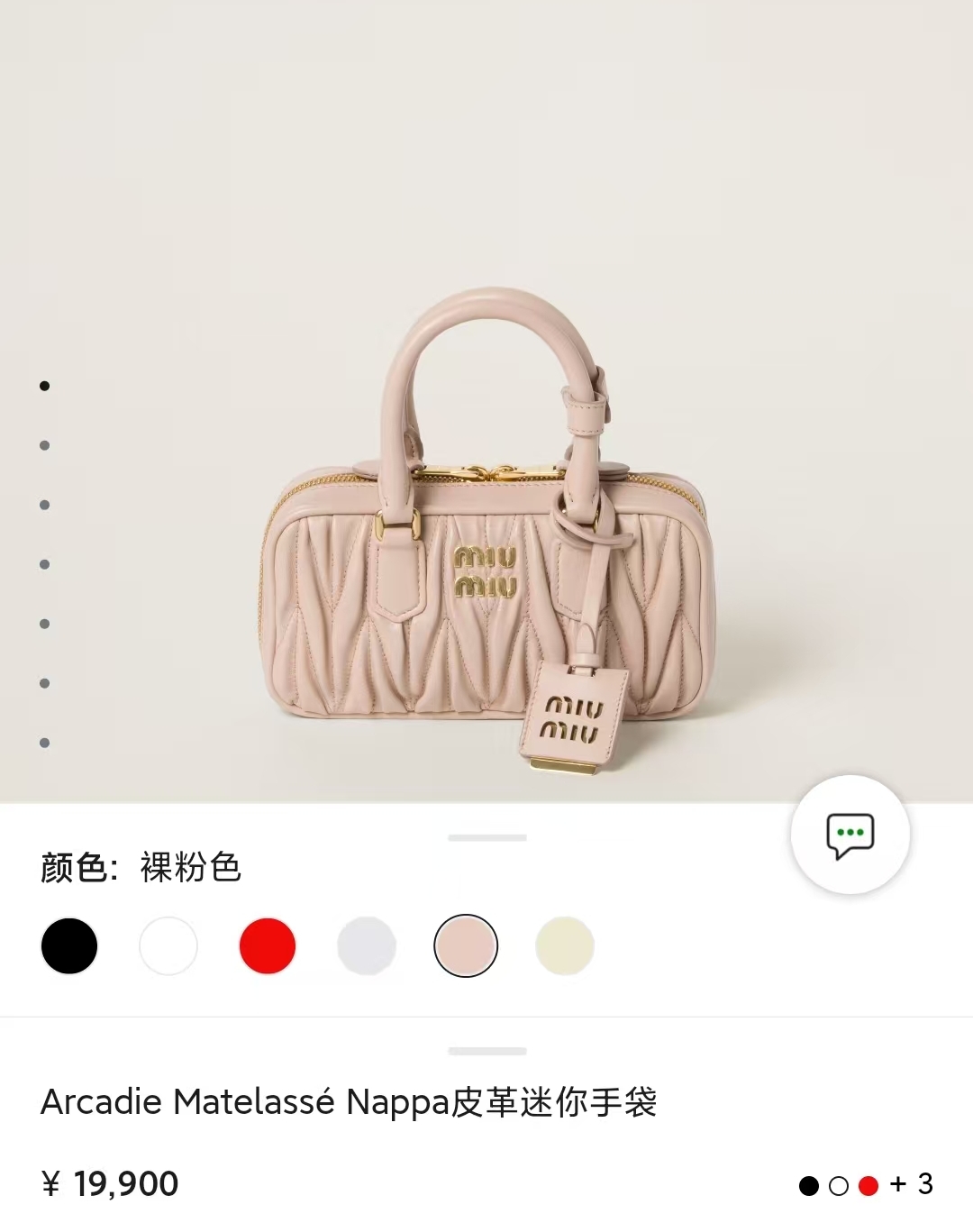This screenshot has height=1232, width=973.
Task: Show more colors via +3 indicator
Action: click(912, 1184)
